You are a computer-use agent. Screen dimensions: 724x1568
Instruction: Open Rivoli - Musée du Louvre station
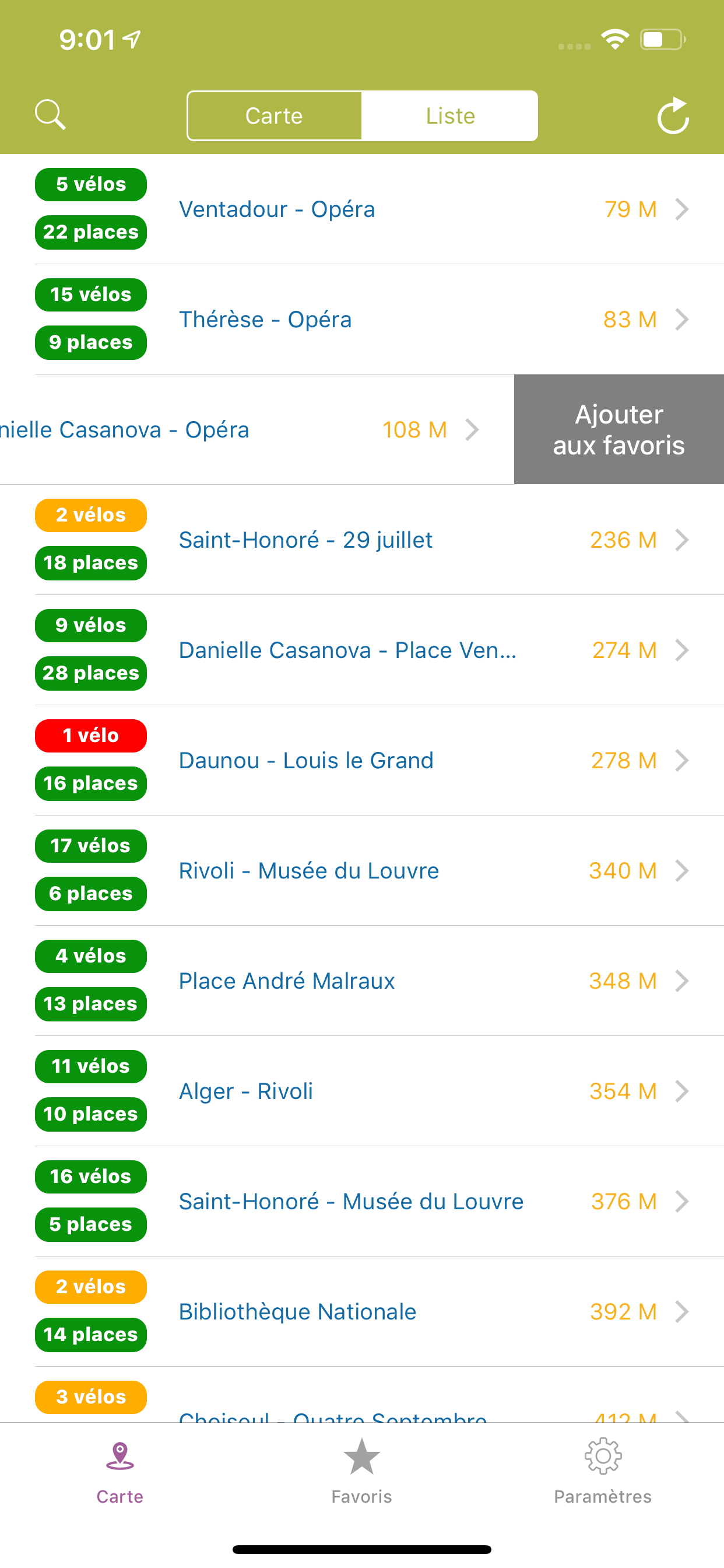coord(362,870)
